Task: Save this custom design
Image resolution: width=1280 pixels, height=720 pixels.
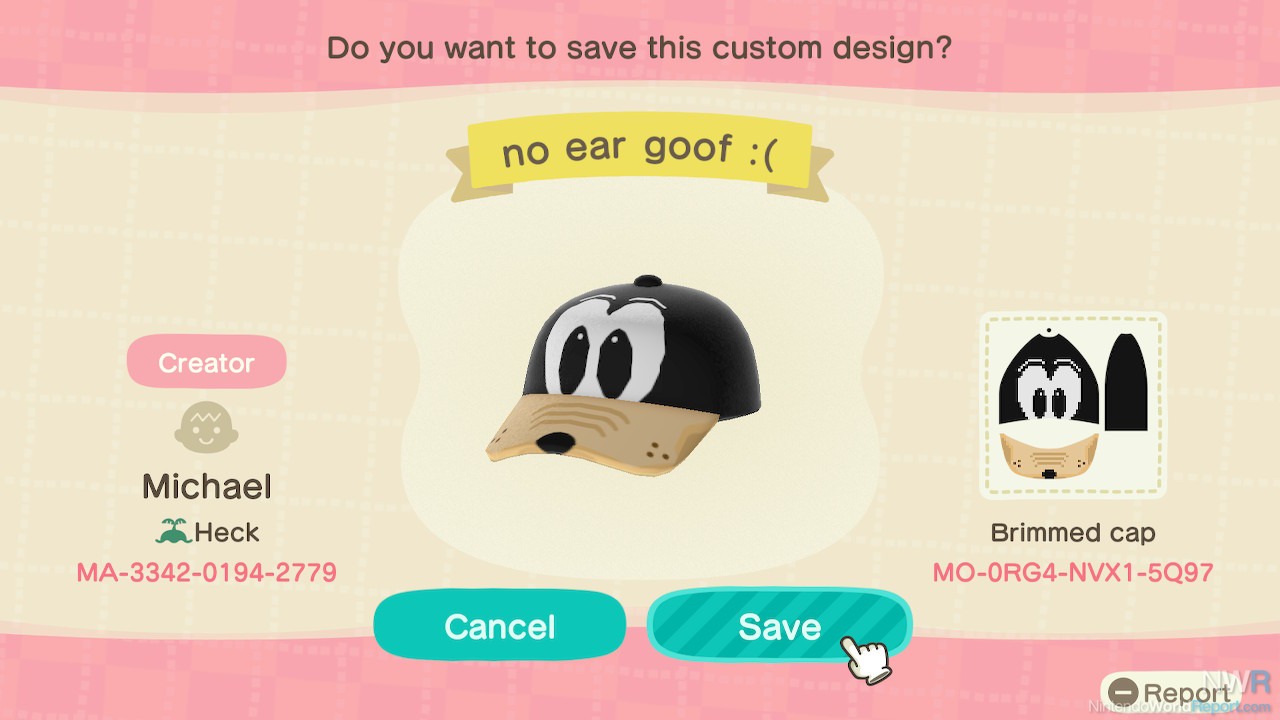Action: (779, 626)
